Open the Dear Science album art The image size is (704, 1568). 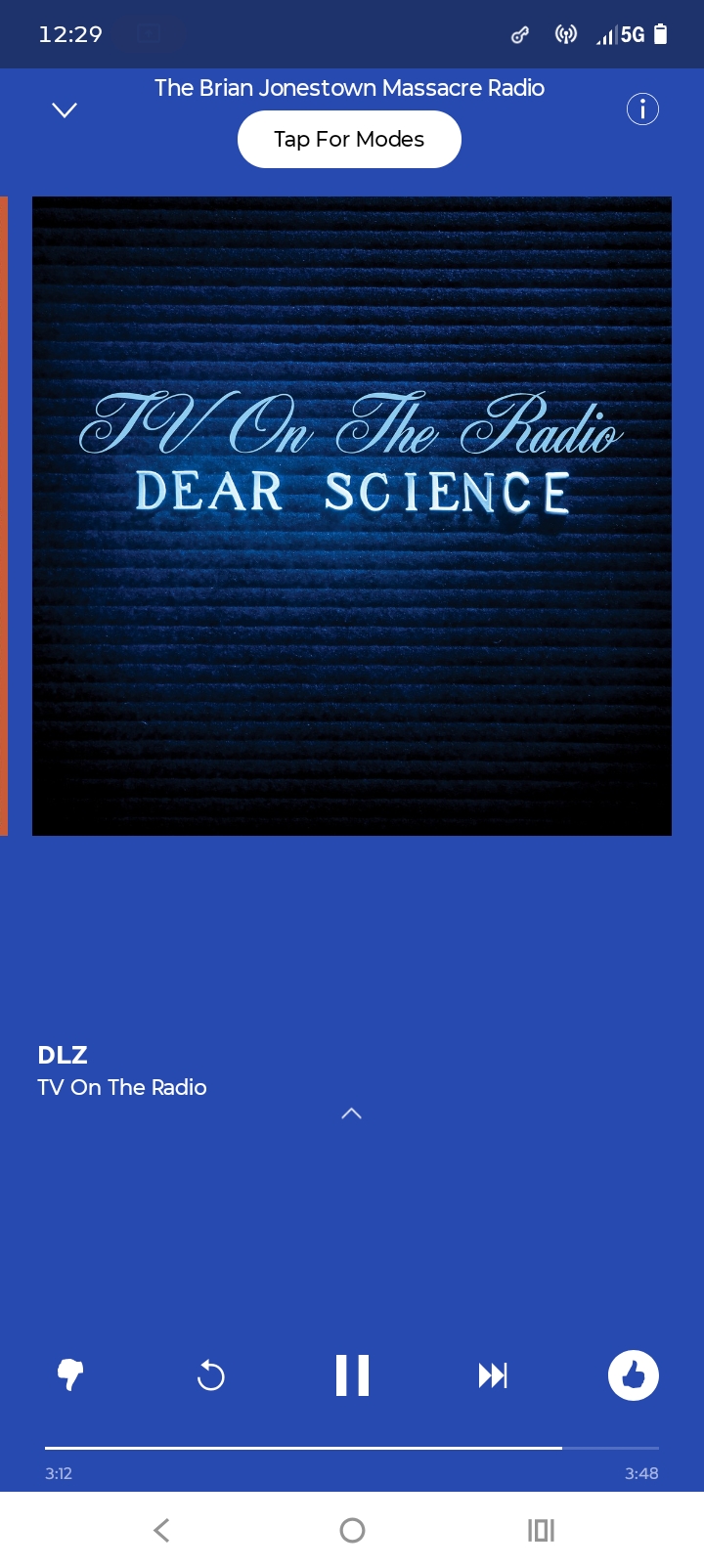point(352,516)
